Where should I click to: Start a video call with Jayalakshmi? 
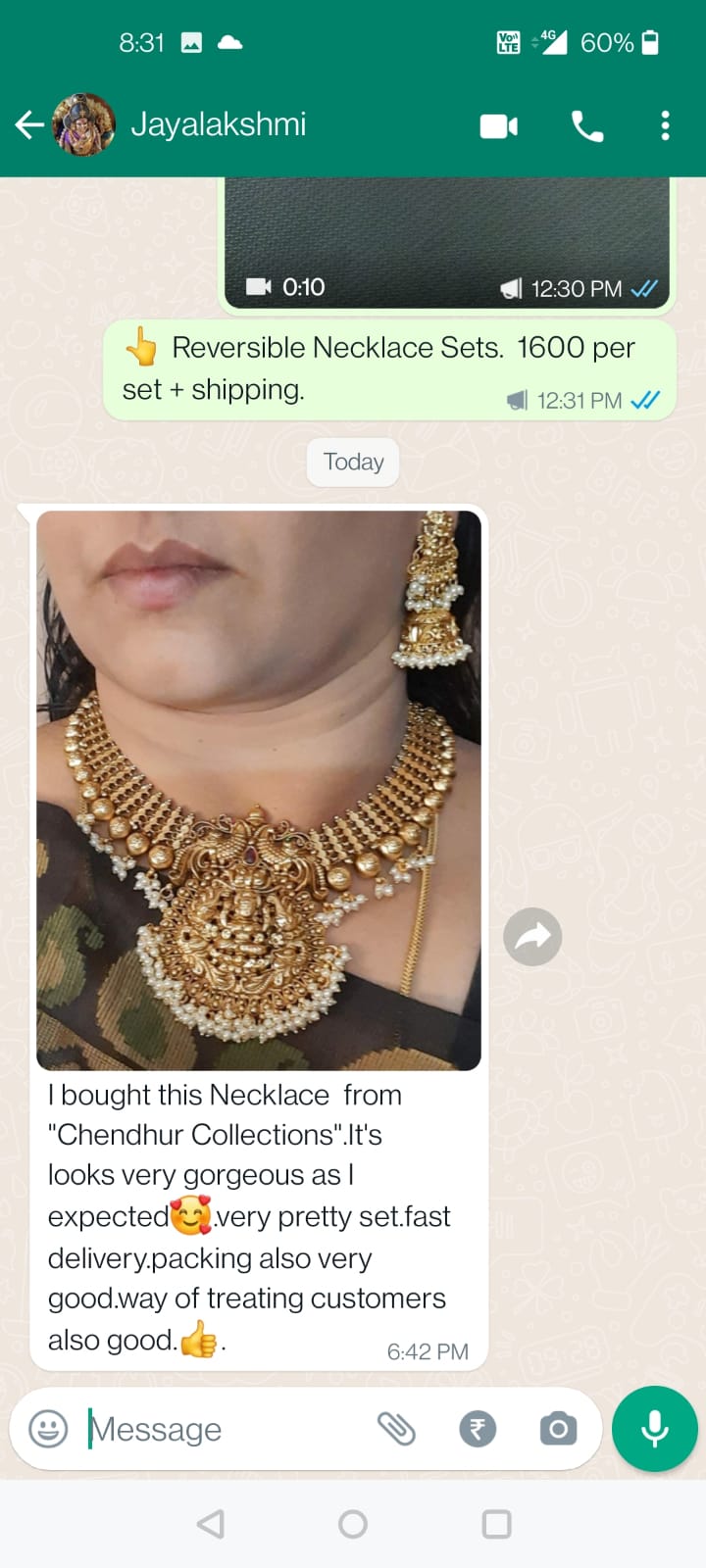[x=498, y=125]
